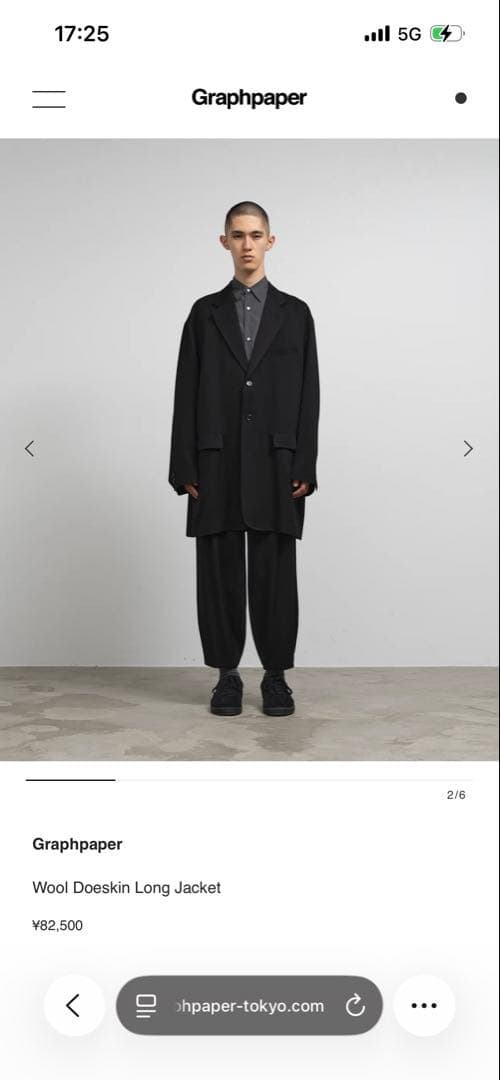Show the next product image
The height and width of the screenshot is (1080, 500).
click(468, 448)
